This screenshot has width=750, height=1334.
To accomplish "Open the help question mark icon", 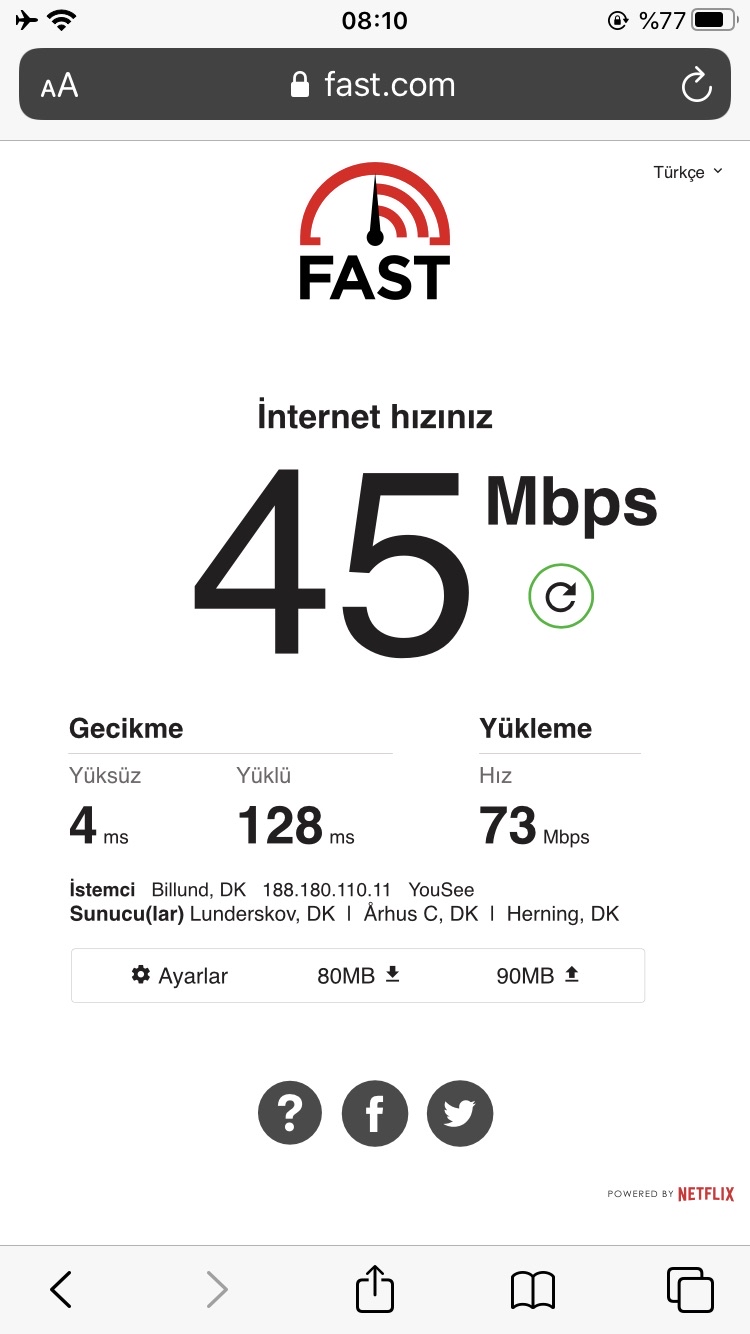I will point(290,1113).
